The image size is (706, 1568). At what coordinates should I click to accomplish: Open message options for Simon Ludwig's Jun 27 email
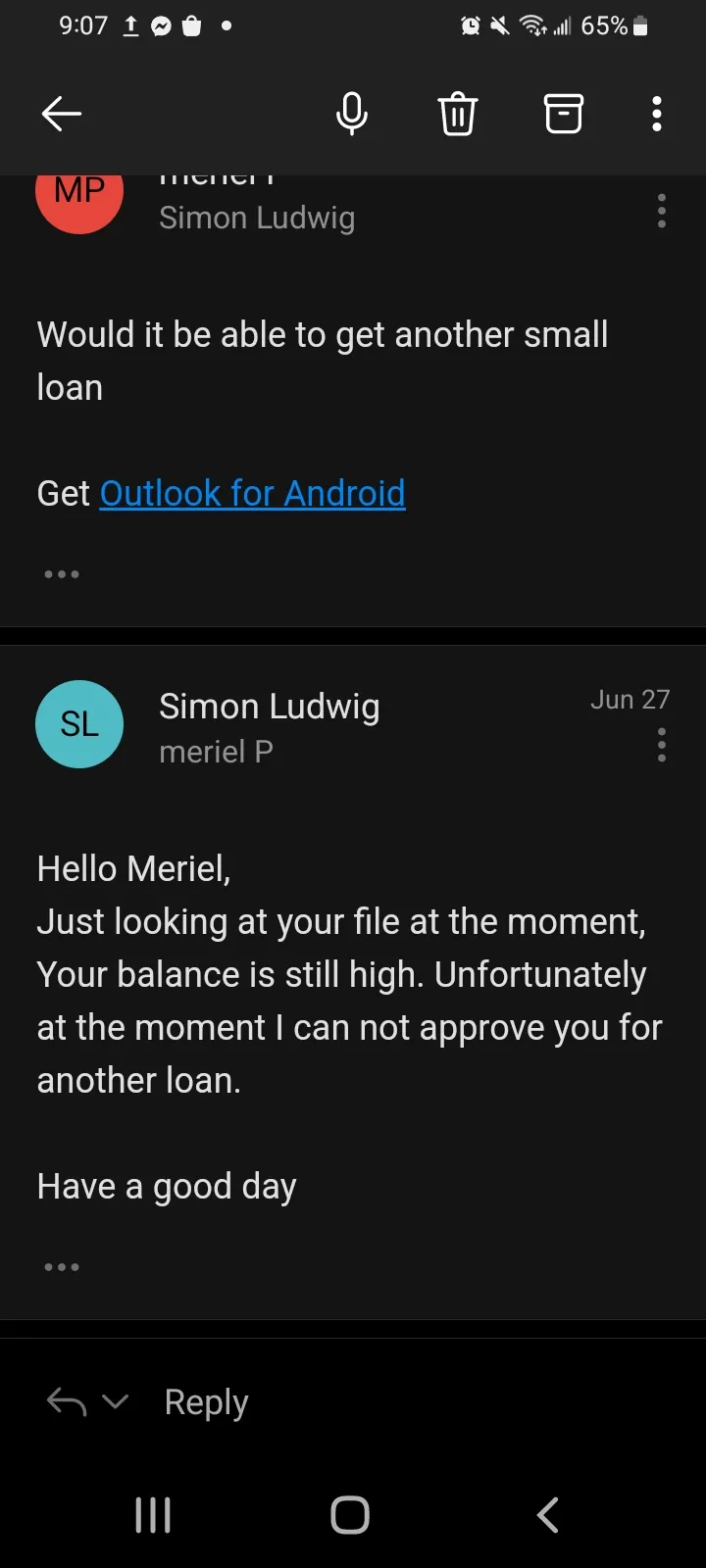(x=662, y=745)
